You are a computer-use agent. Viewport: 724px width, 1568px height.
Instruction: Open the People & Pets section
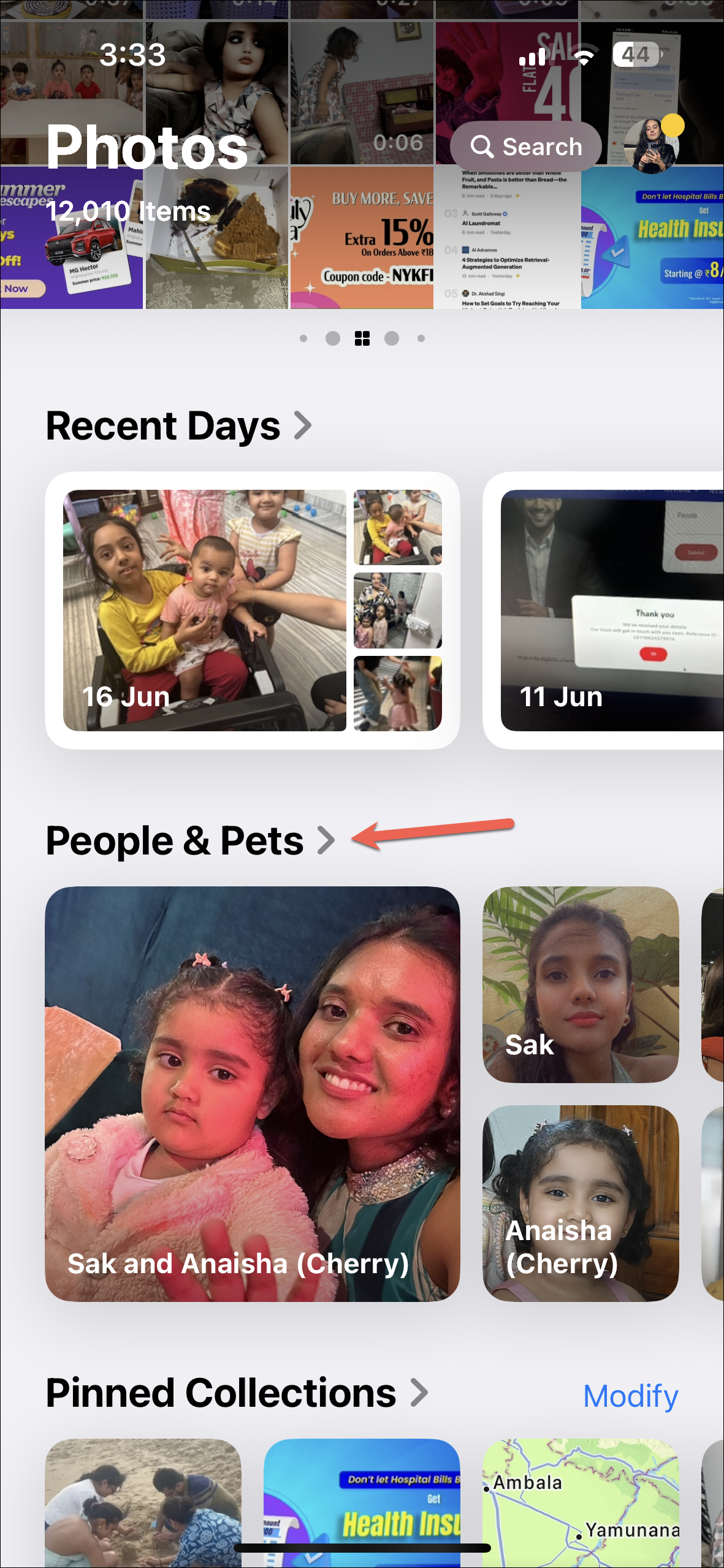191,840
